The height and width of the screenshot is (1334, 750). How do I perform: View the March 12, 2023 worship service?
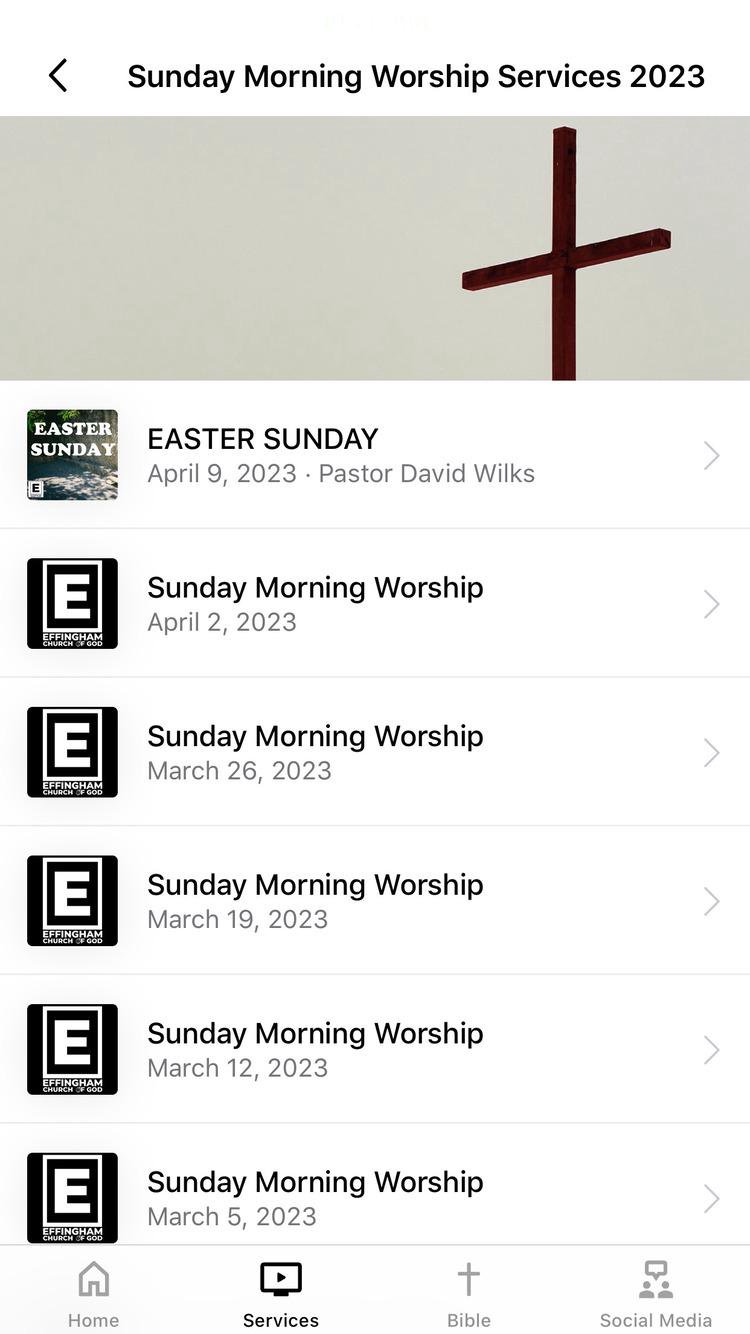pos(374,1049)
